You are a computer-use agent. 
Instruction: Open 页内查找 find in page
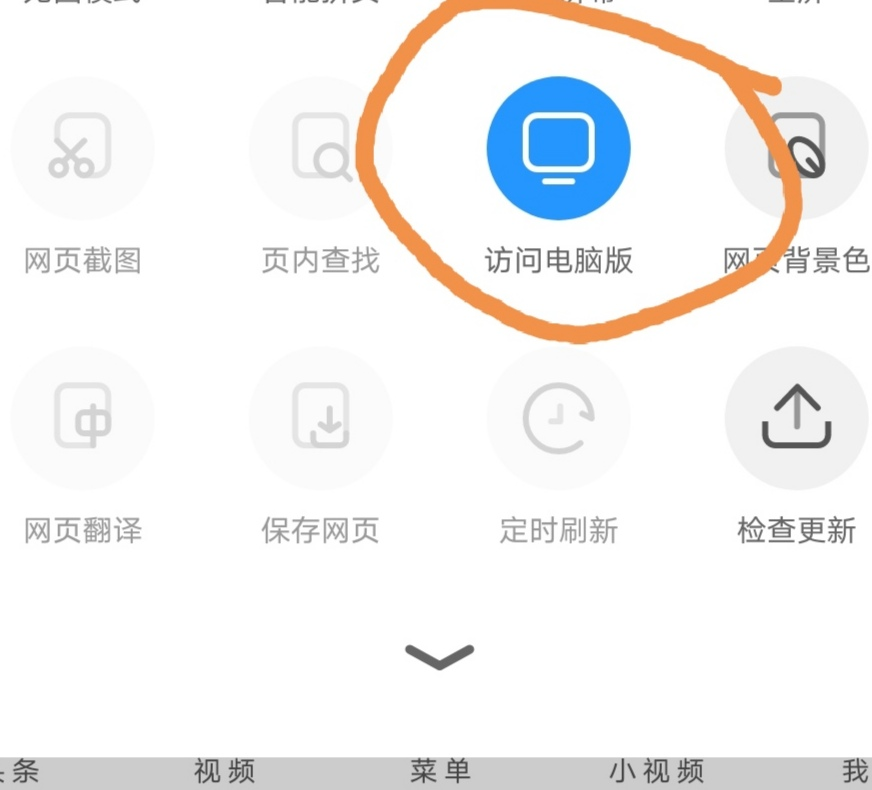(x=320, y=148)
